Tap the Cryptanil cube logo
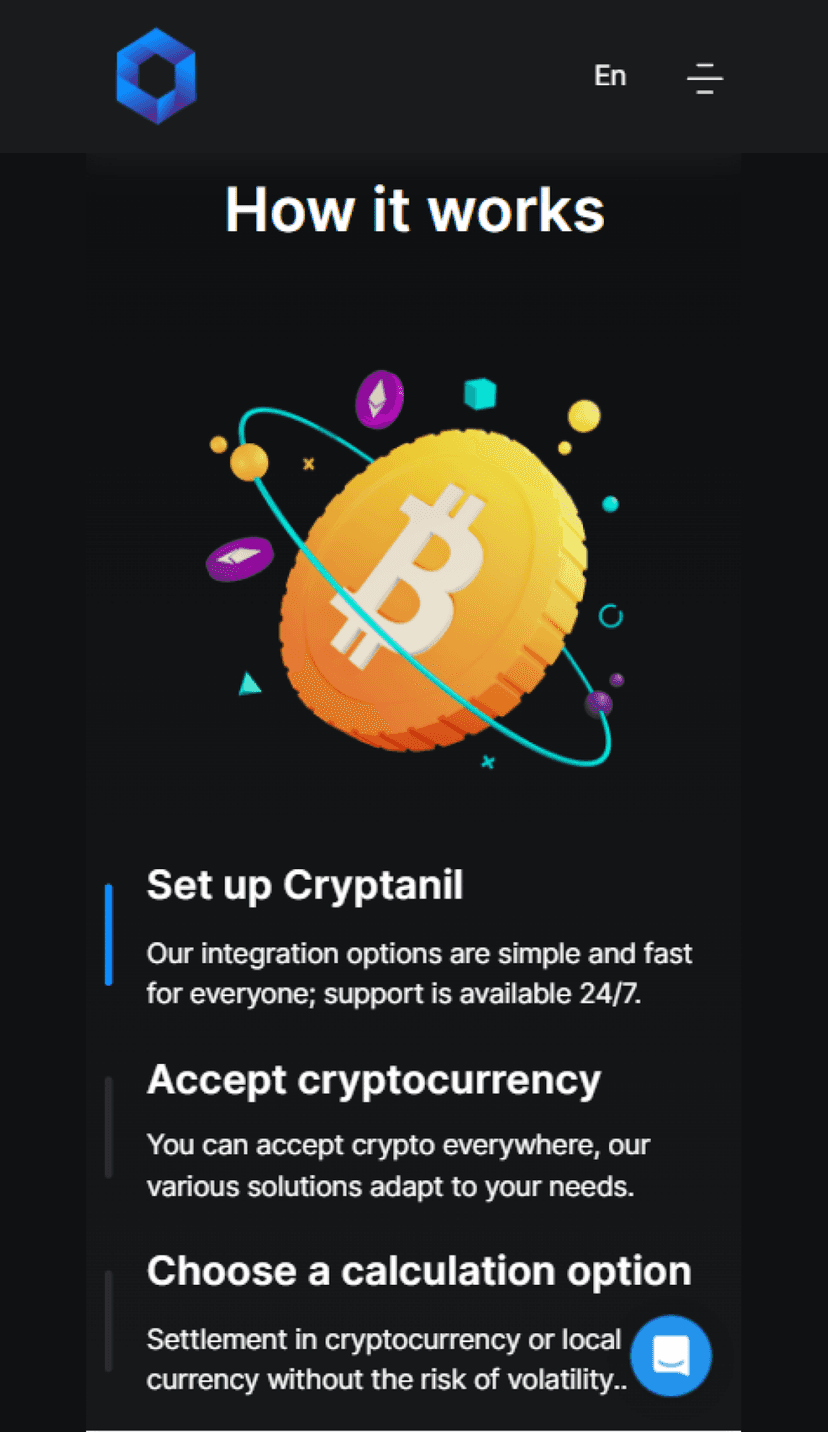 pyautogui.click(x=156, y=77)
